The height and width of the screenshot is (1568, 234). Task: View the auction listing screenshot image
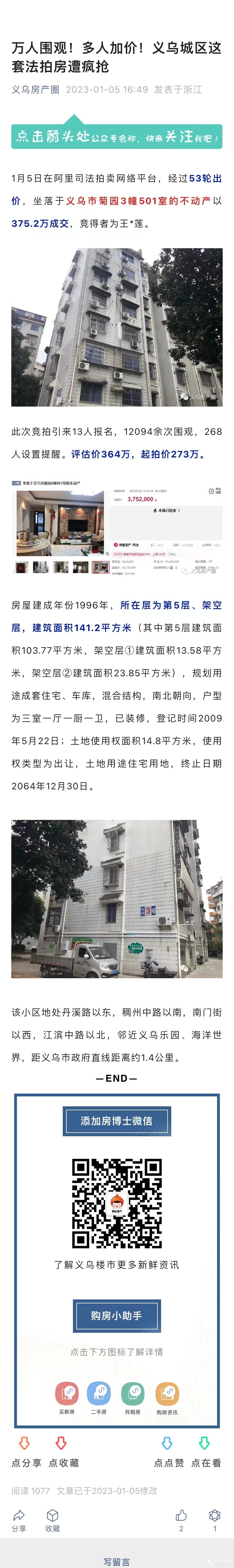pyautogui.click(x=117, y=526)
